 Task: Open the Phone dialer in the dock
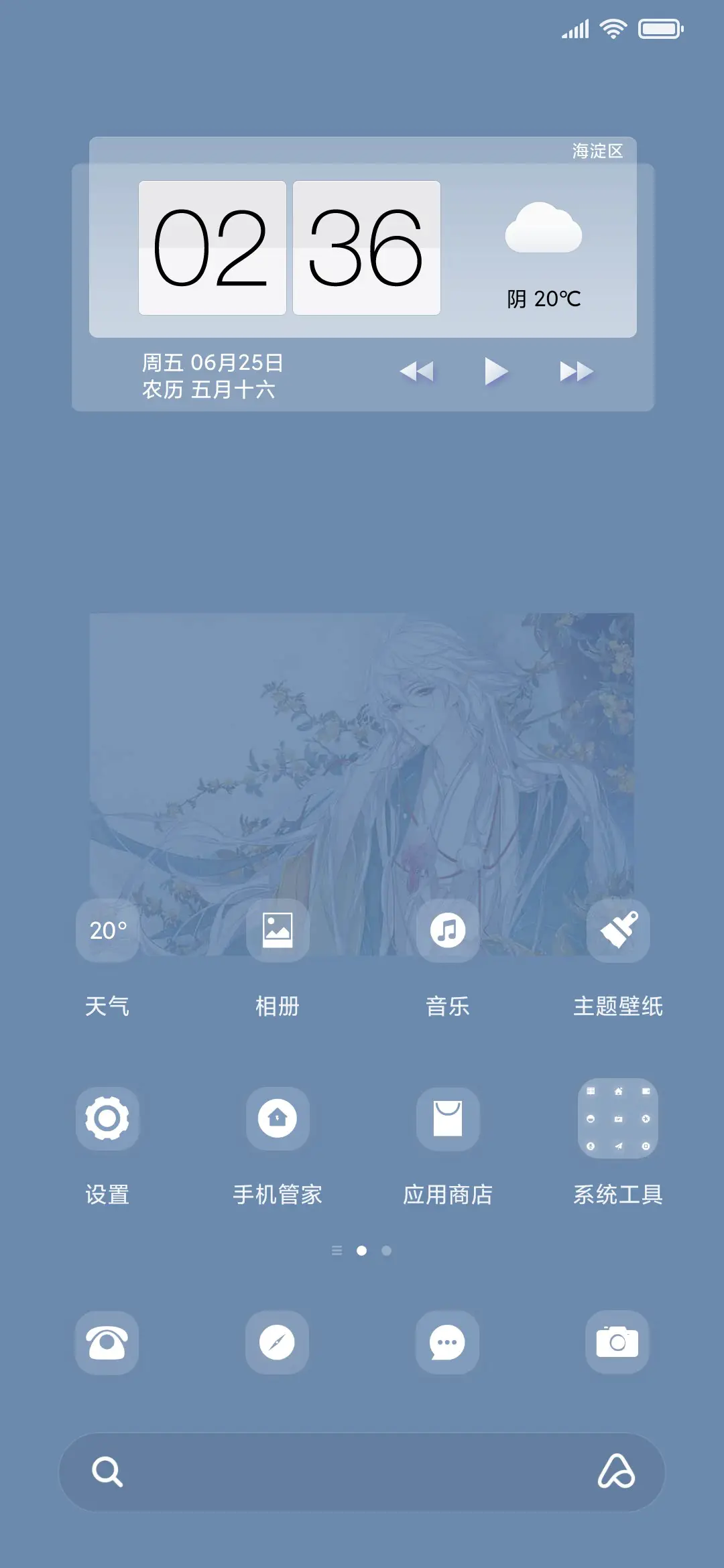click(x=107, y=1342)
